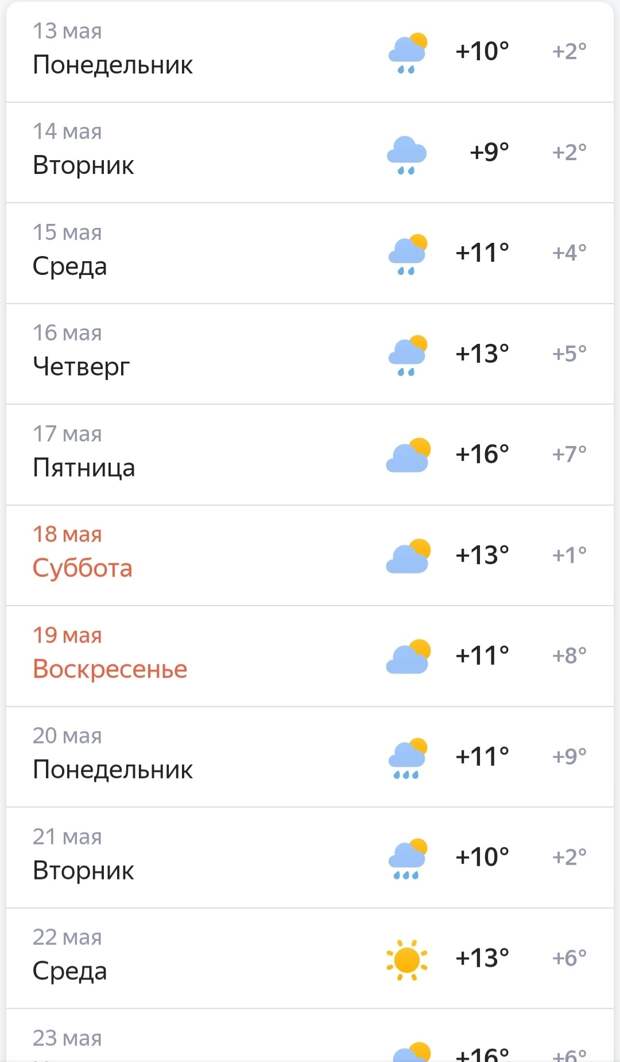
Task: Open the 14 мая Вторник forecast
Action: coord(310,152)
